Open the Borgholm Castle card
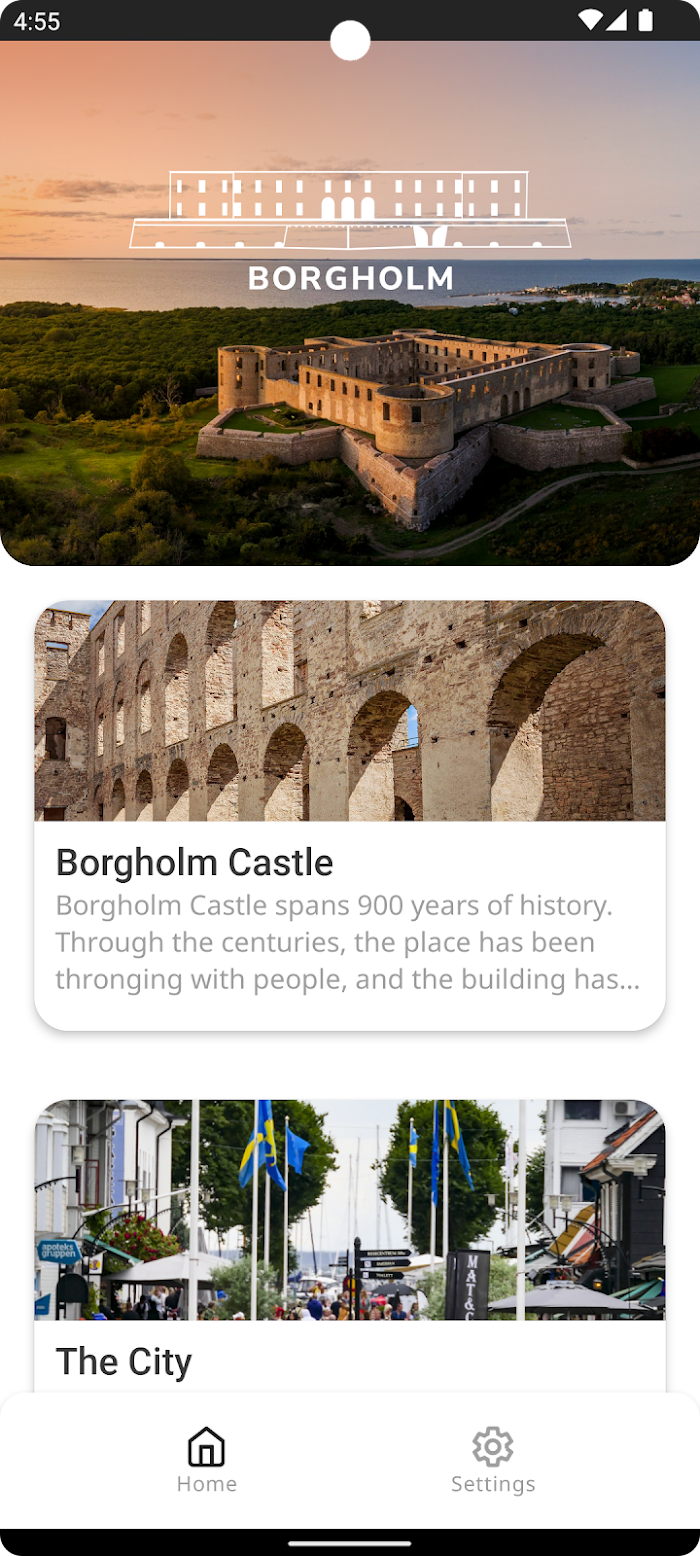The width and height of the screenshot is (700, 1556). pos(350,815)
